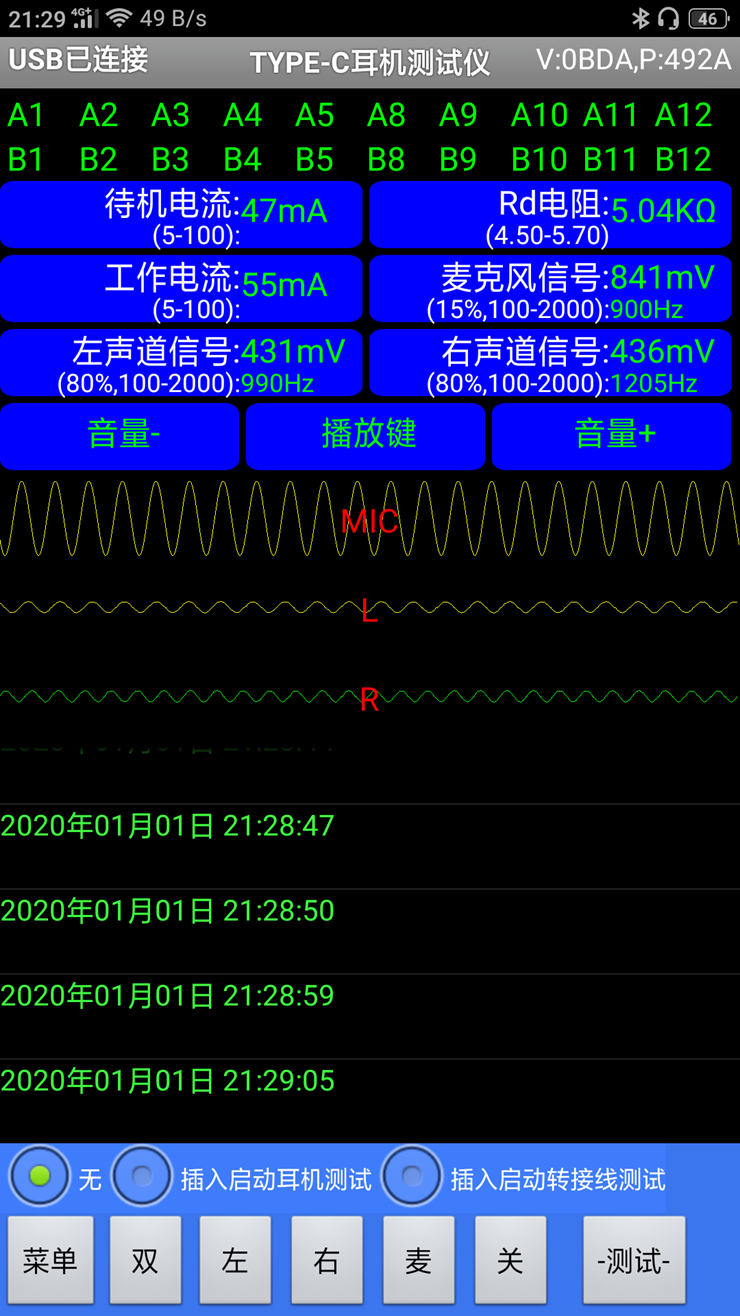Tap the 麦 microphone button
Image resolution: width=740 pixels, height=1316 pixels.
pyautogui.click(x=418, y=1260)
